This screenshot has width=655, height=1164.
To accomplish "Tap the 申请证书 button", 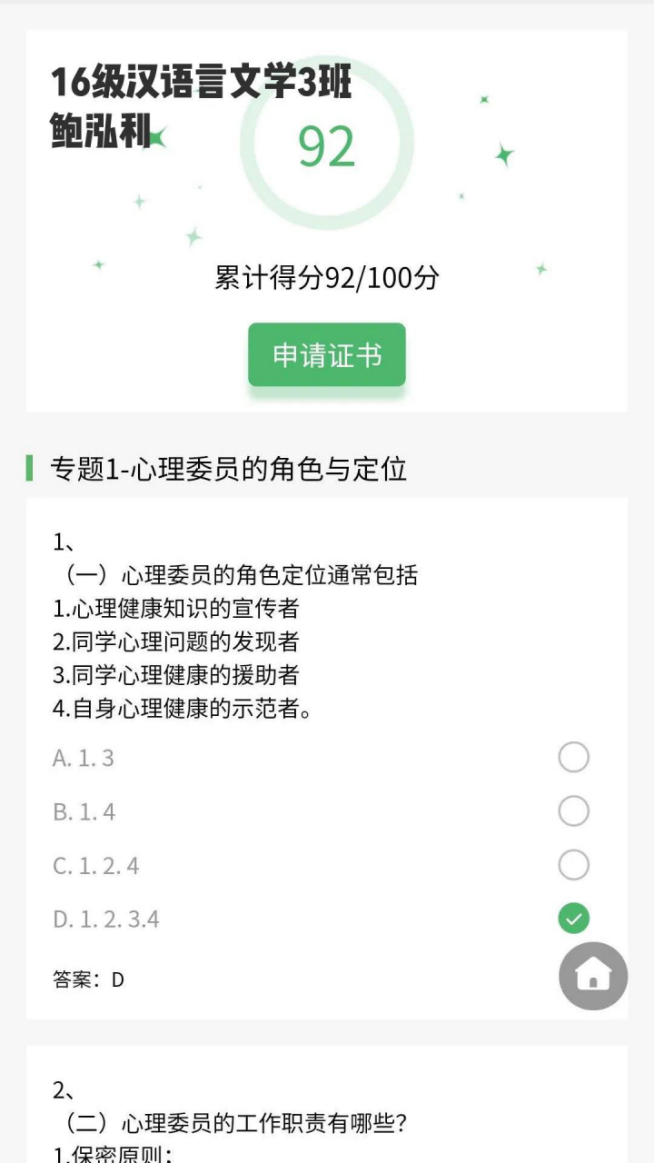I will (x=327, y=355).
